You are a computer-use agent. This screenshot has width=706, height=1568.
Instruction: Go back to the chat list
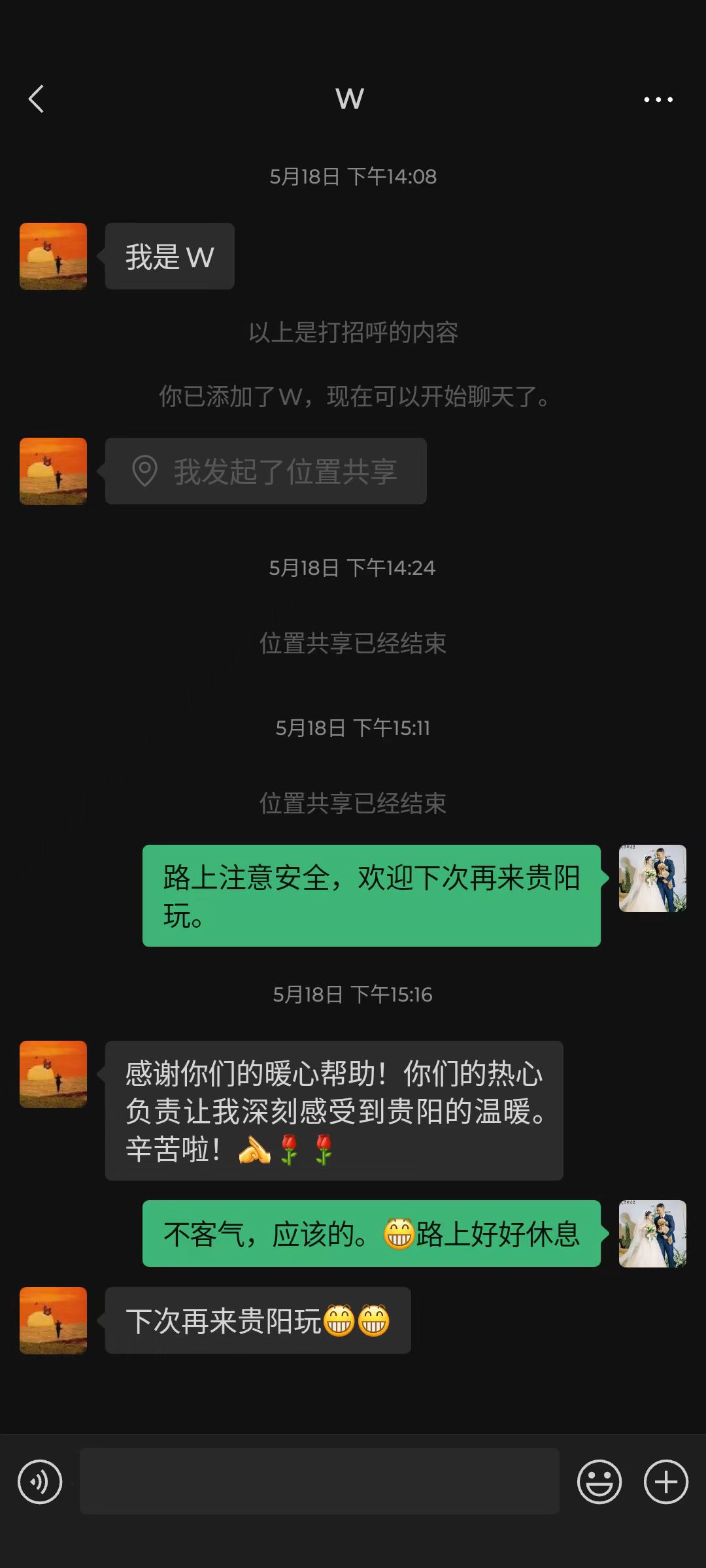pos(37,99)
